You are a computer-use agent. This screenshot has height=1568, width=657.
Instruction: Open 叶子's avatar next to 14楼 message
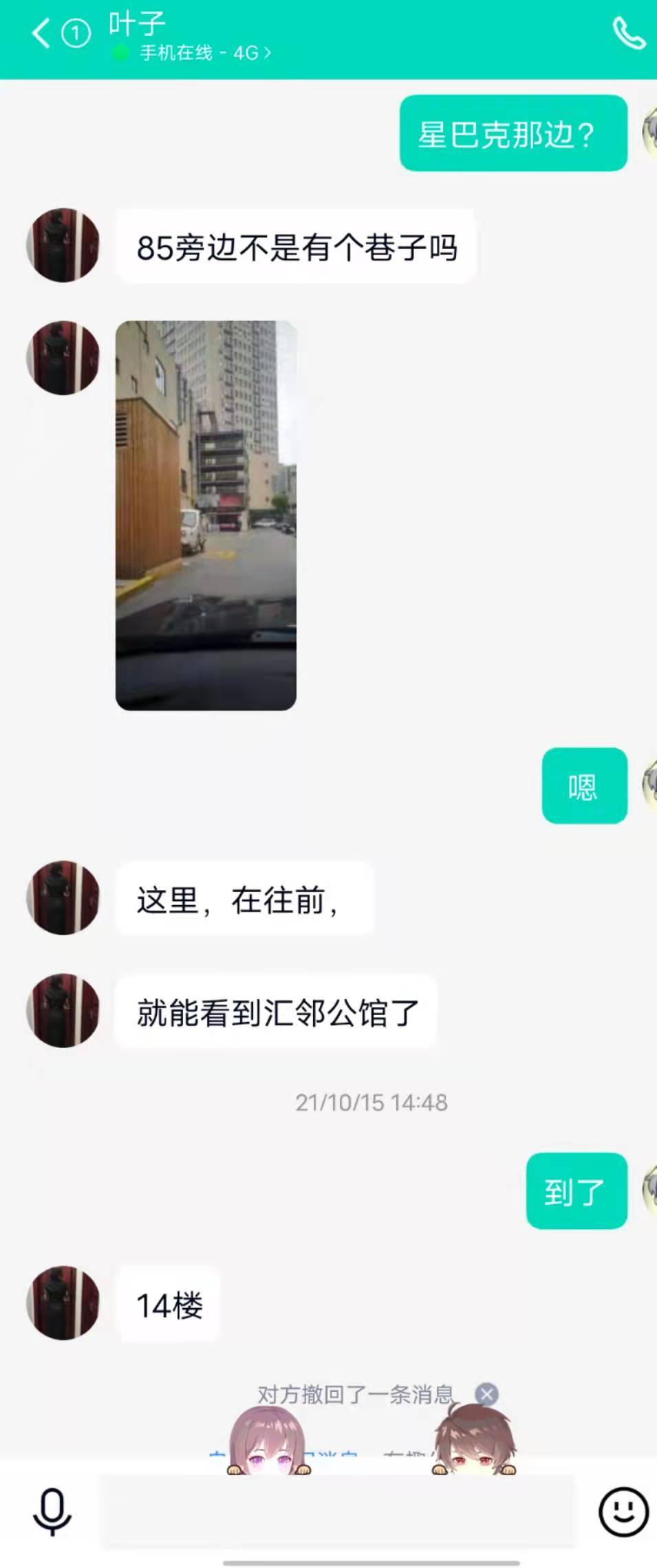coord(63,1305)
